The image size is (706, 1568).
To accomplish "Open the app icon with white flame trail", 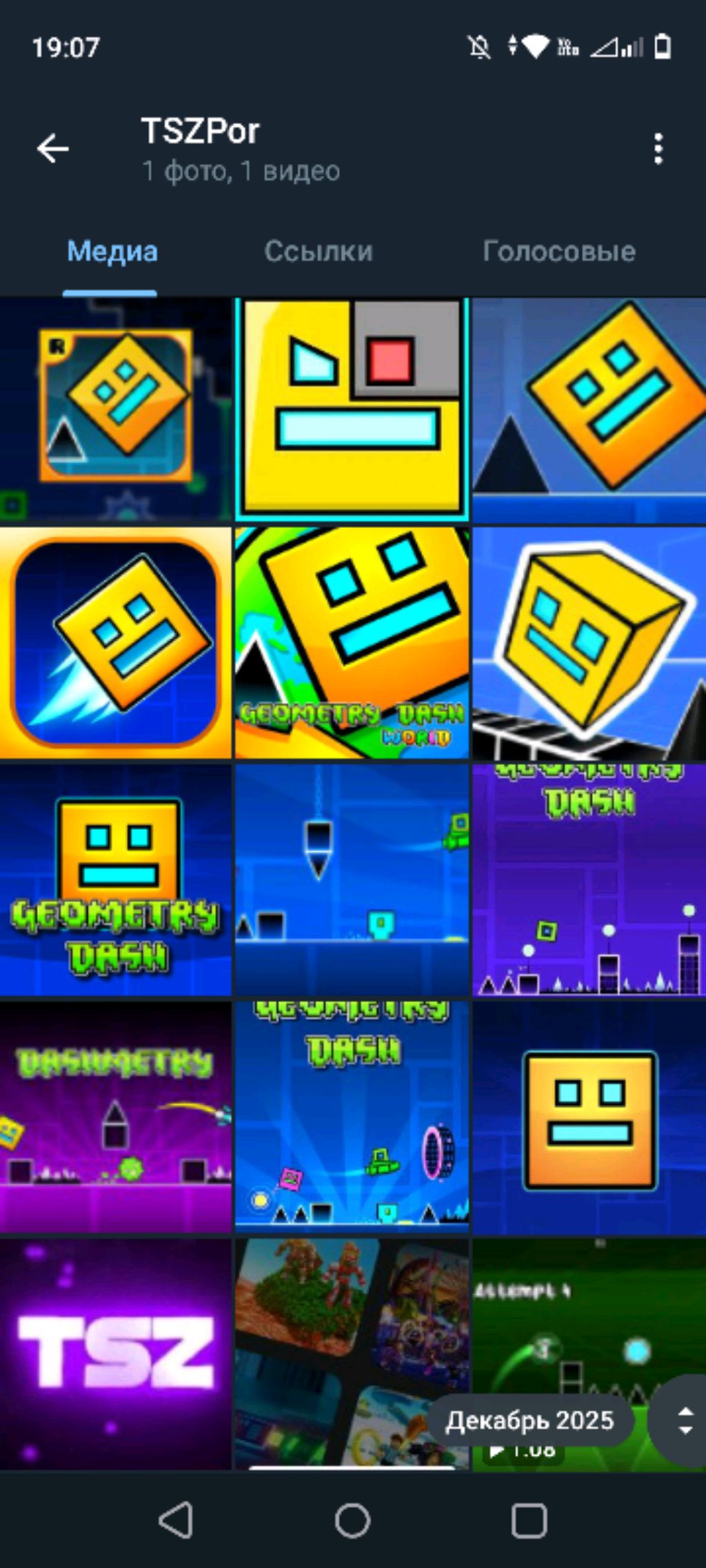I will tap(115, 642).
